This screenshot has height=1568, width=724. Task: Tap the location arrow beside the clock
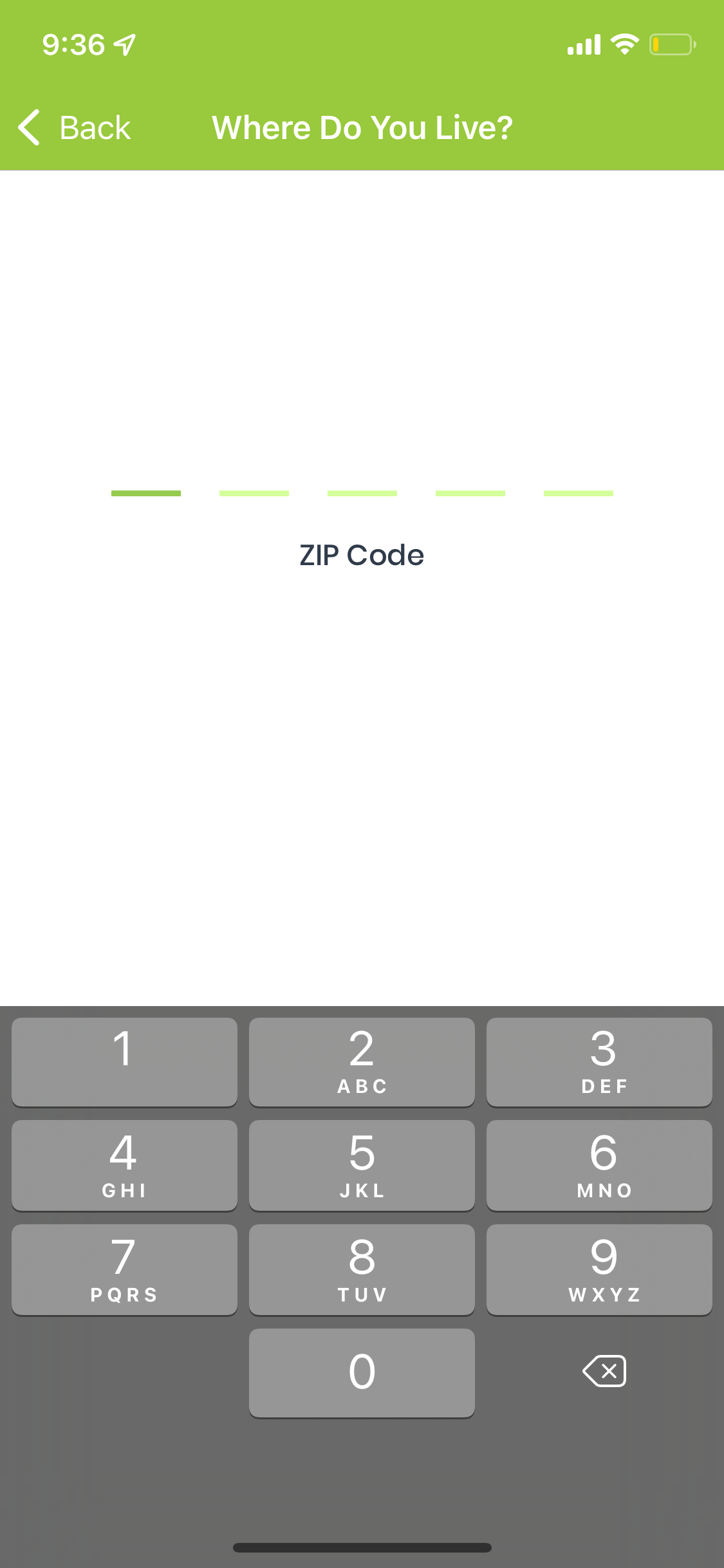coord(124,44)
